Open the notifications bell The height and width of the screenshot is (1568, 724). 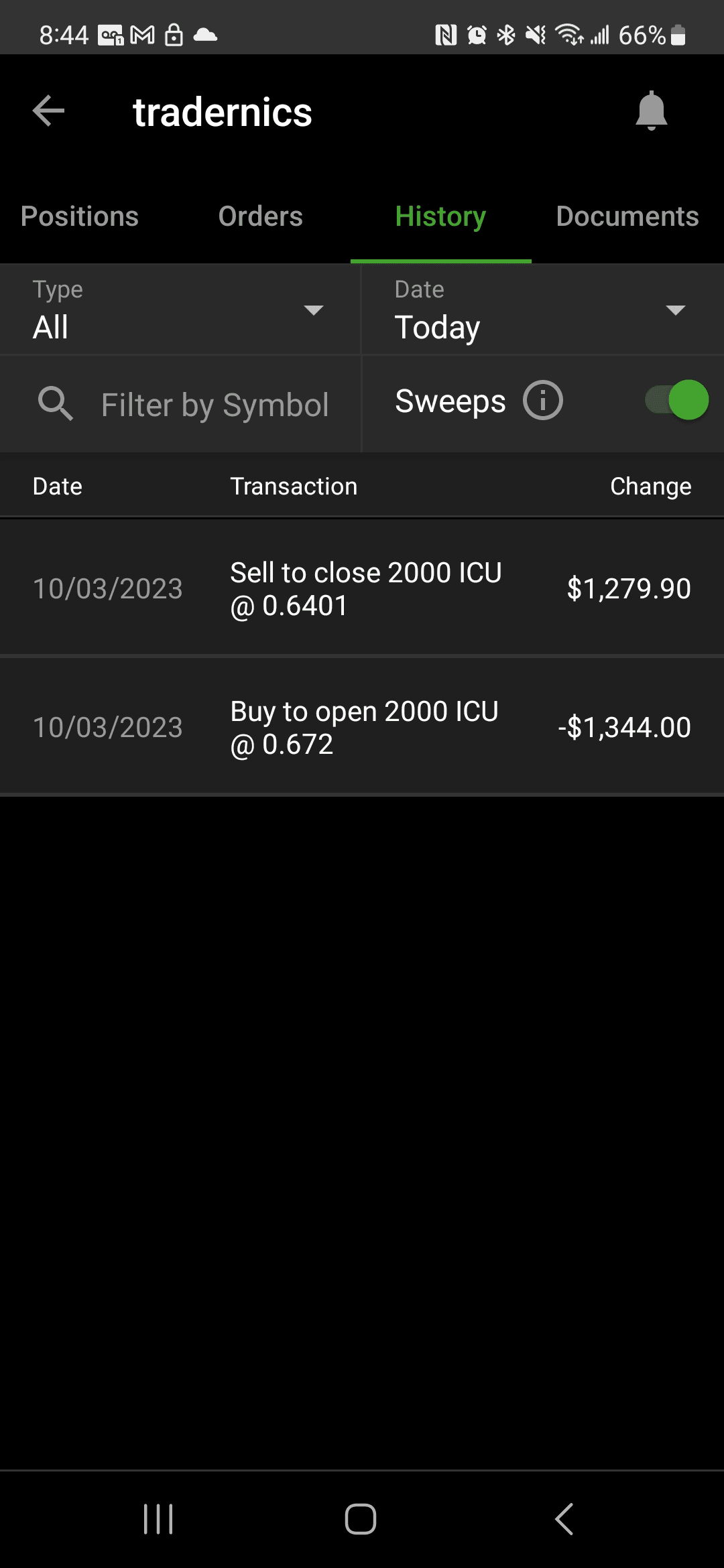(x=651, y=111)
